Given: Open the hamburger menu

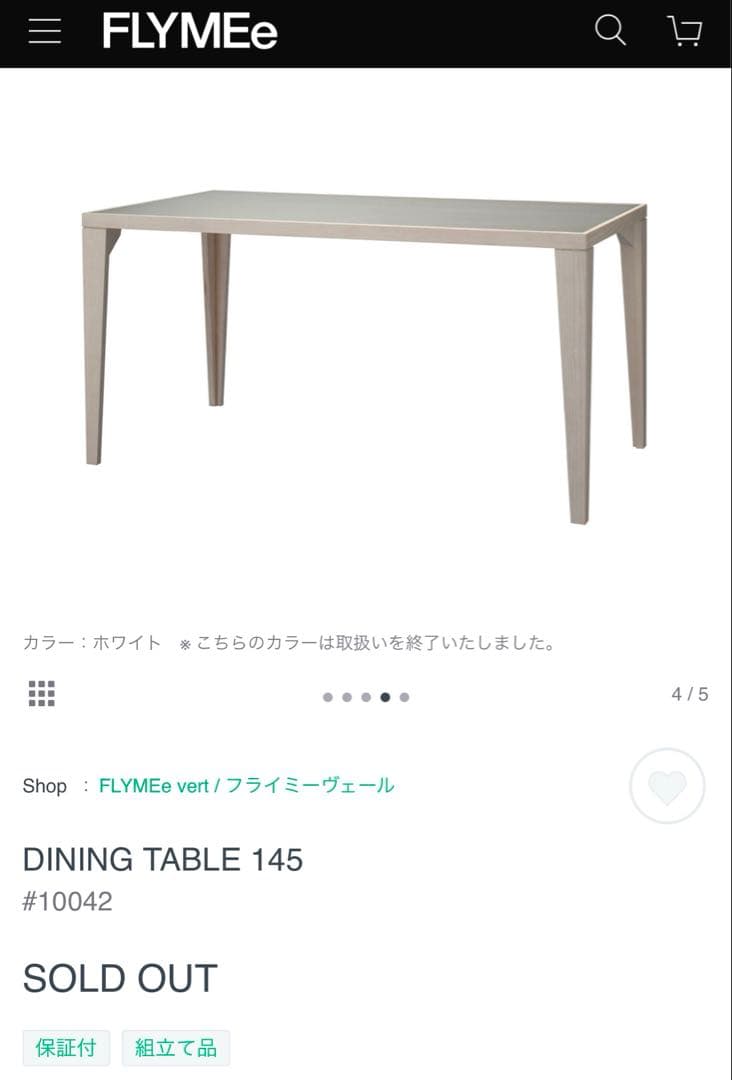Looking at the screenshot, I should (44, 32).
